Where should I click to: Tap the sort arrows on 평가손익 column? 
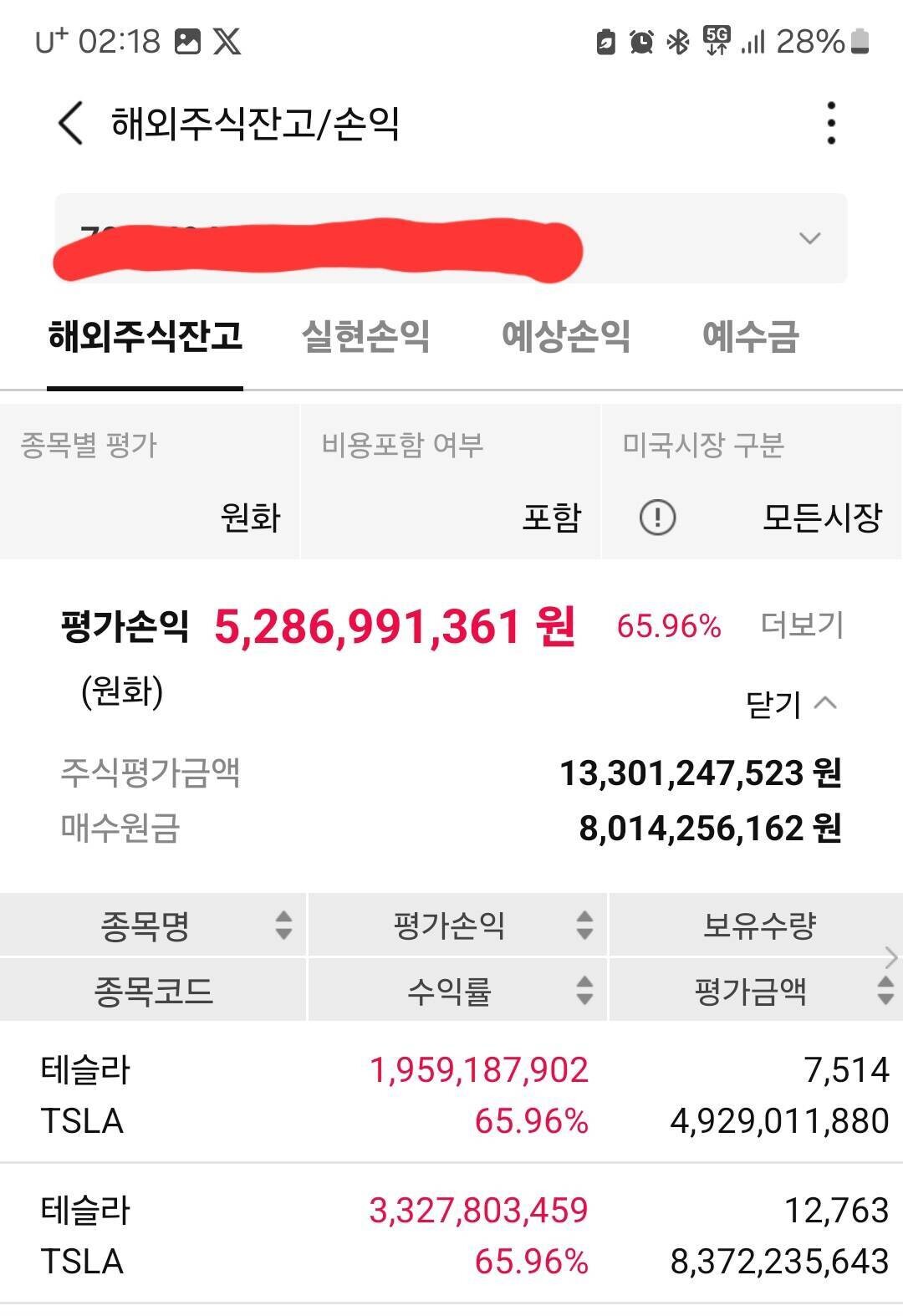coord(584,925)
